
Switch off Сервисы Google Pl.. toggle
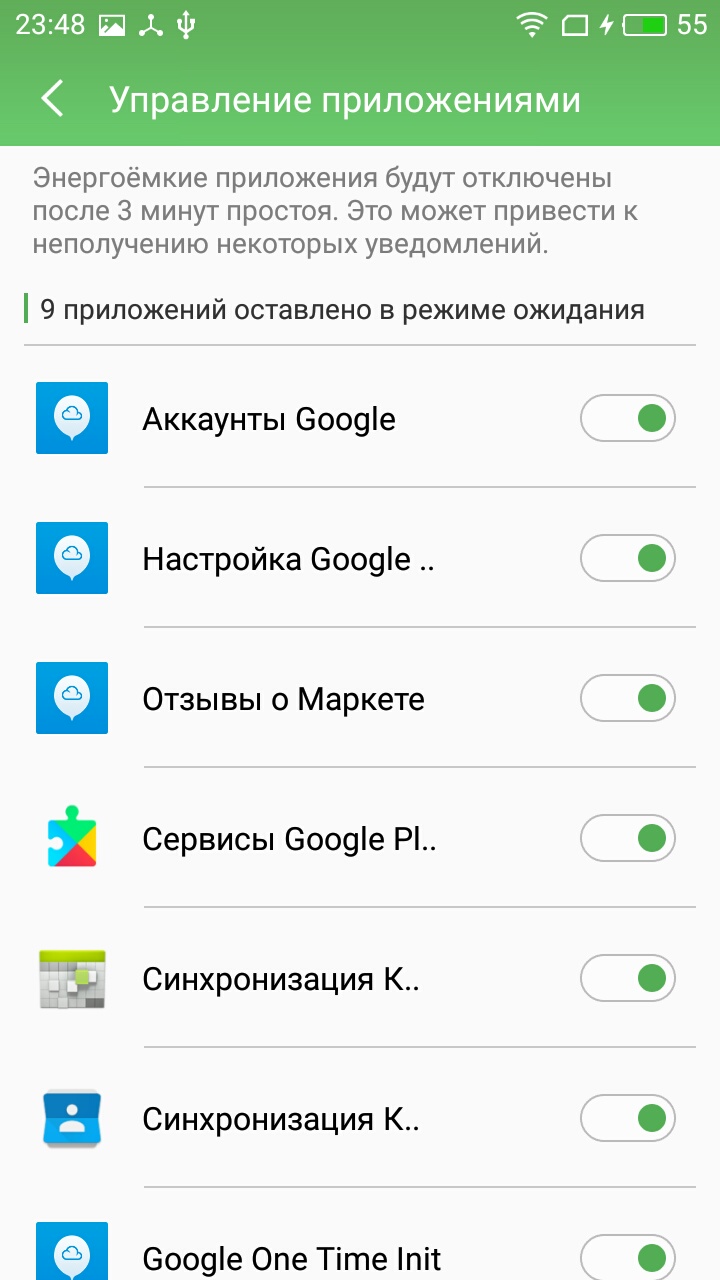(628, 838)
